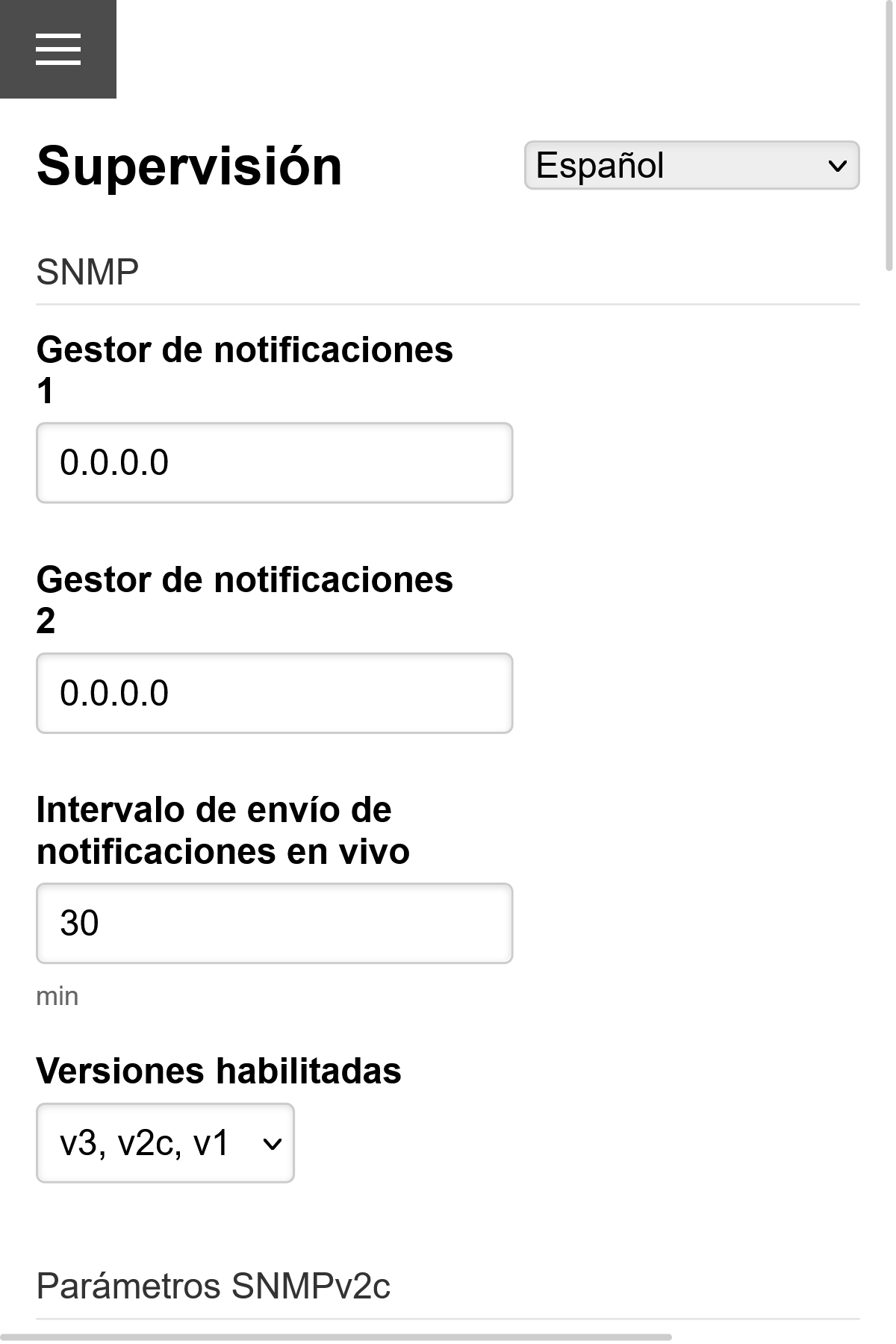Expand the Versiones habilitadas dropdown
This screenshot has width=896, height=1344.
164,1143
